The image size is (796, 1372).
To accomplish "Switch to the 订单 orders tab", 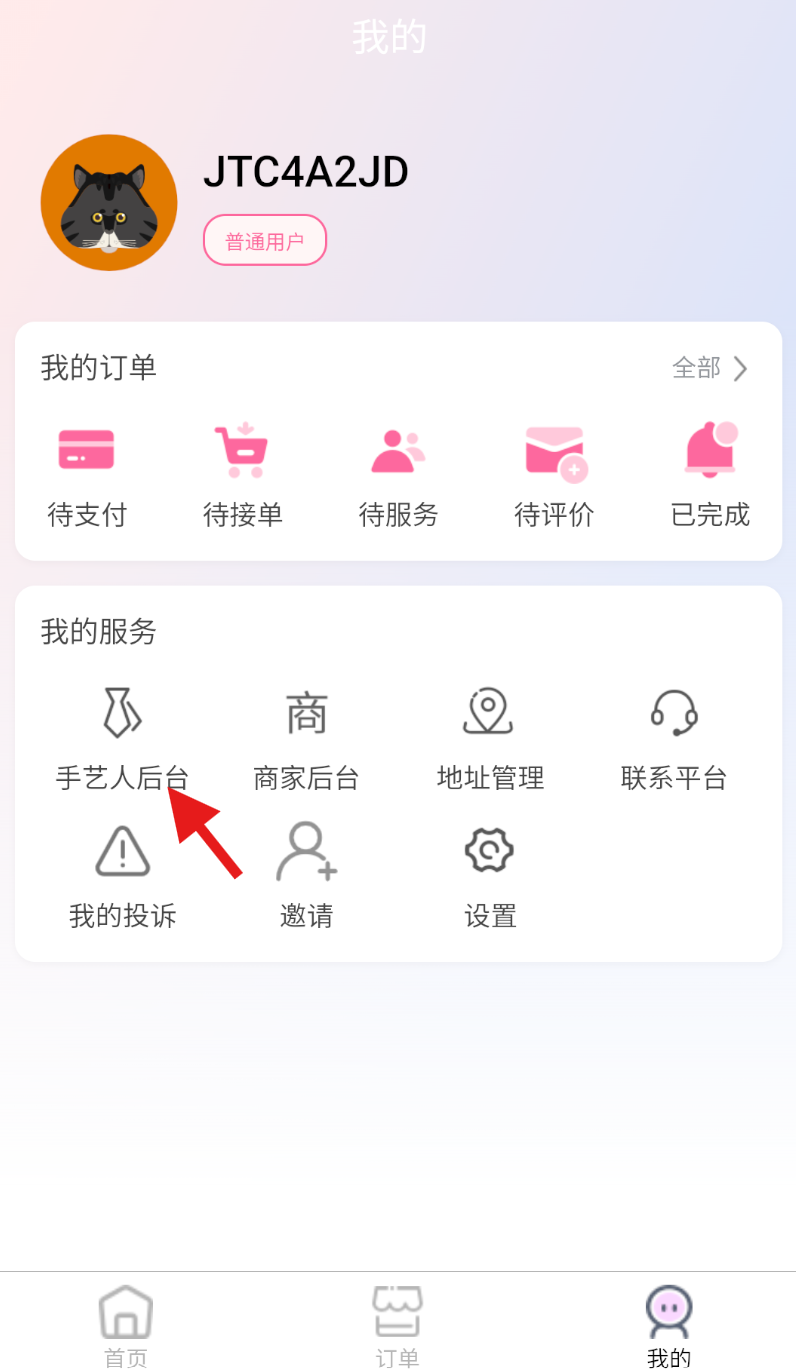I will [397, 1324].
